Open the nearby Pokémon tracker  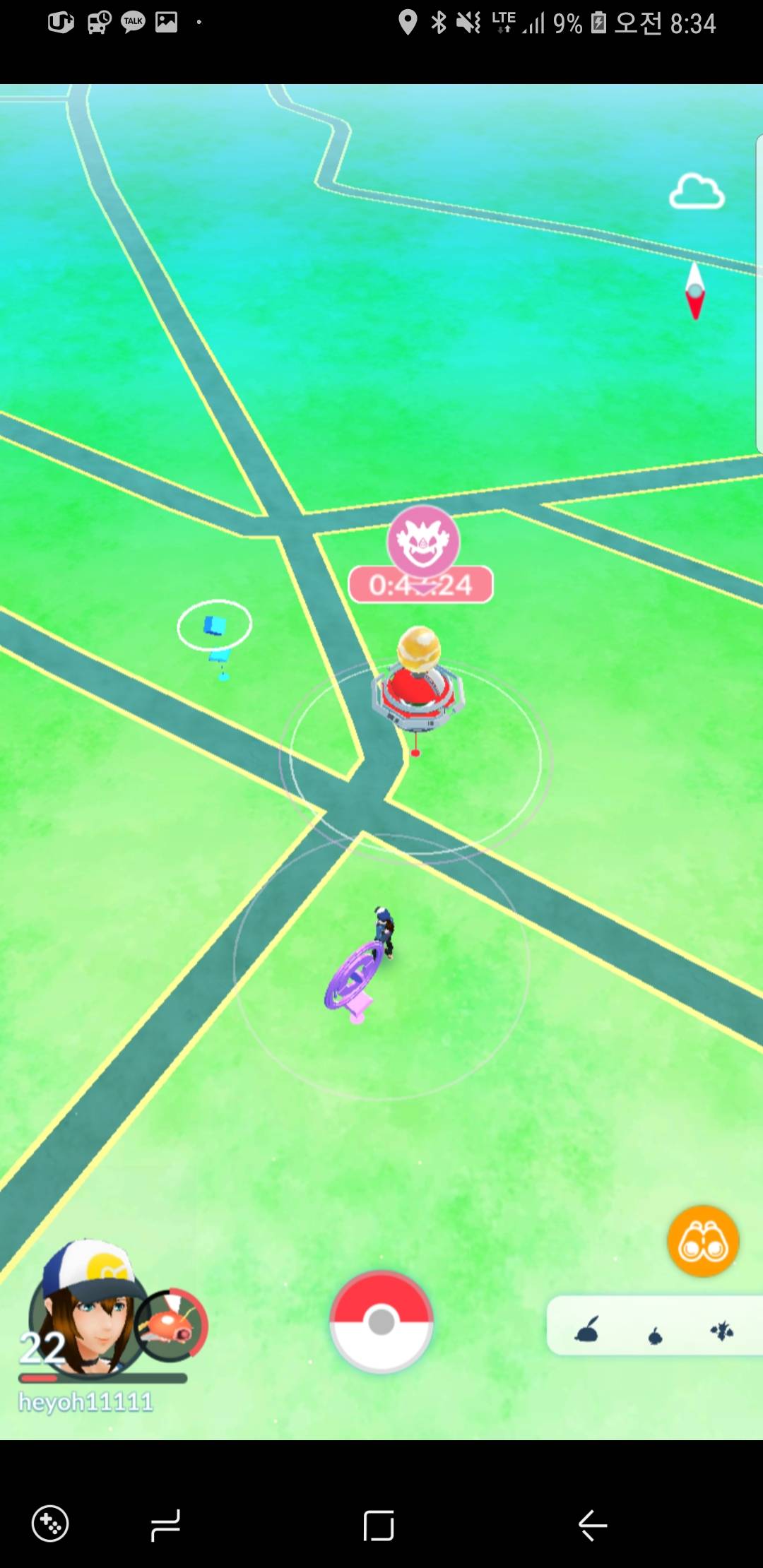pyautogui.click(x=653, y=1326)
